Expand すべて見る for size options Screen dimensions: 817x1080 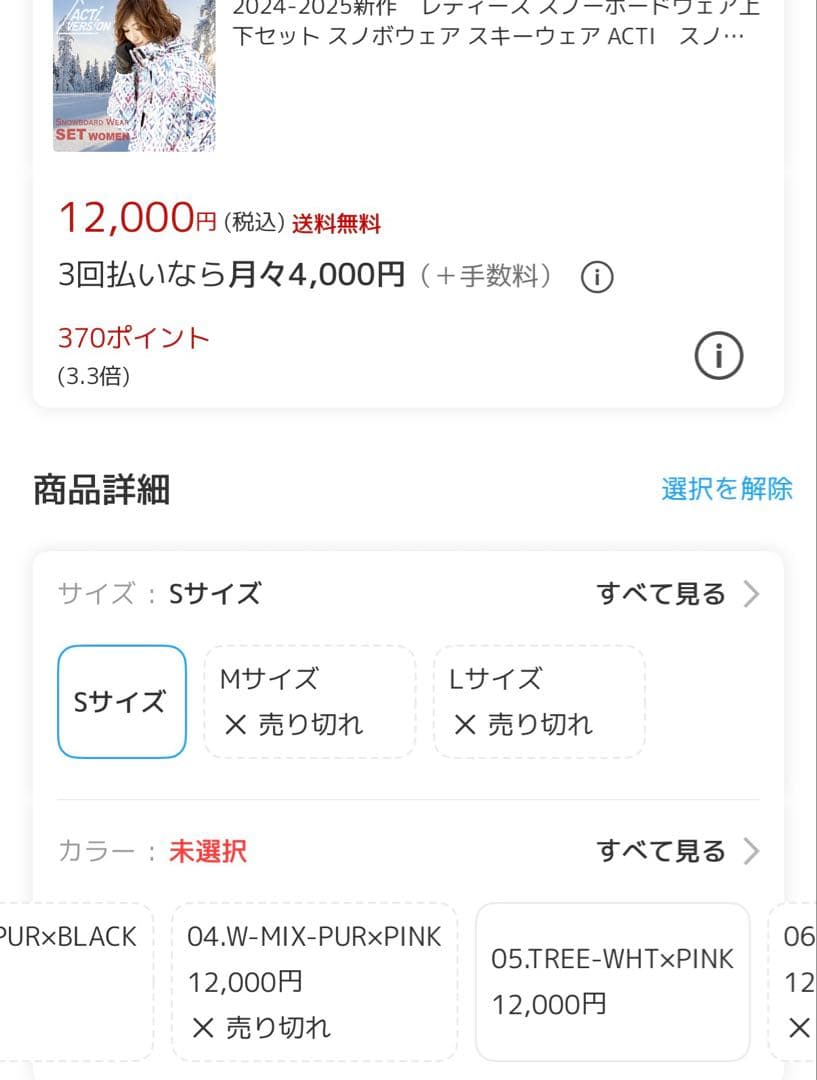662,593
